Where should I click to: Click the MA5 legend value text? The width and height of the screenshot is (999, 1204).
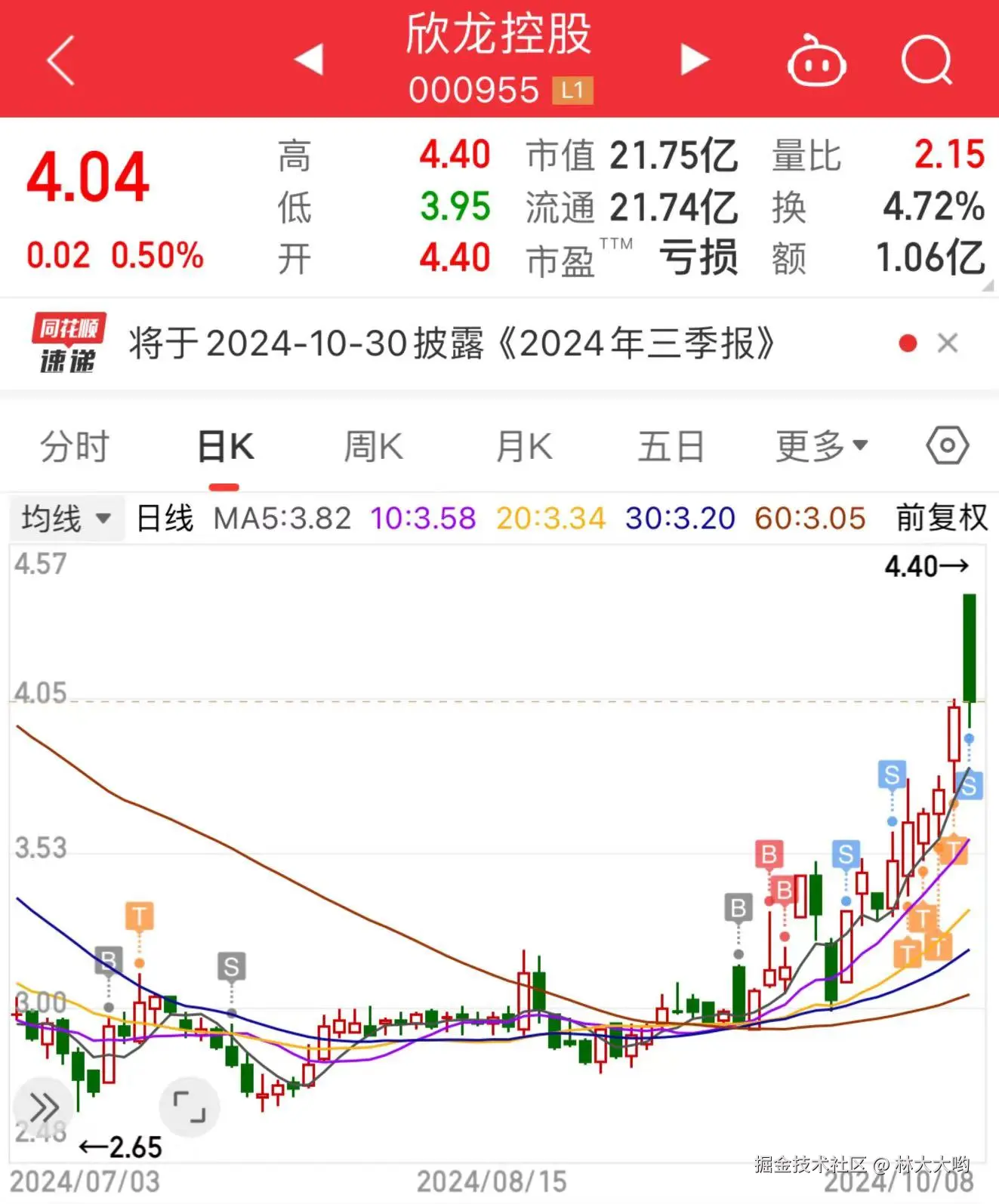[282, 518]
